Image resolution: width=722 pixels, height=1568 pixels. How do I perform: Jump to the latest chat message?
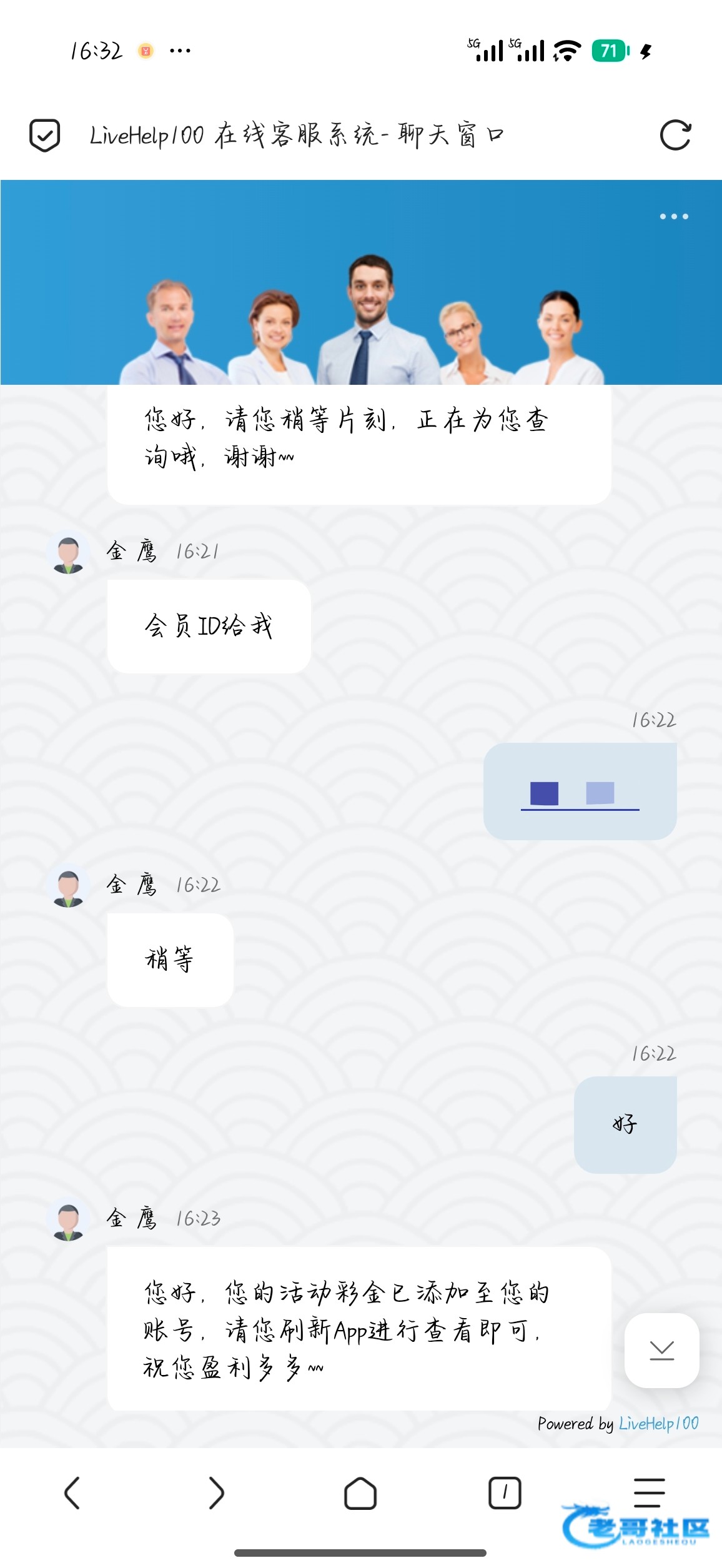pyautogui.click(x=661, y=1350)
